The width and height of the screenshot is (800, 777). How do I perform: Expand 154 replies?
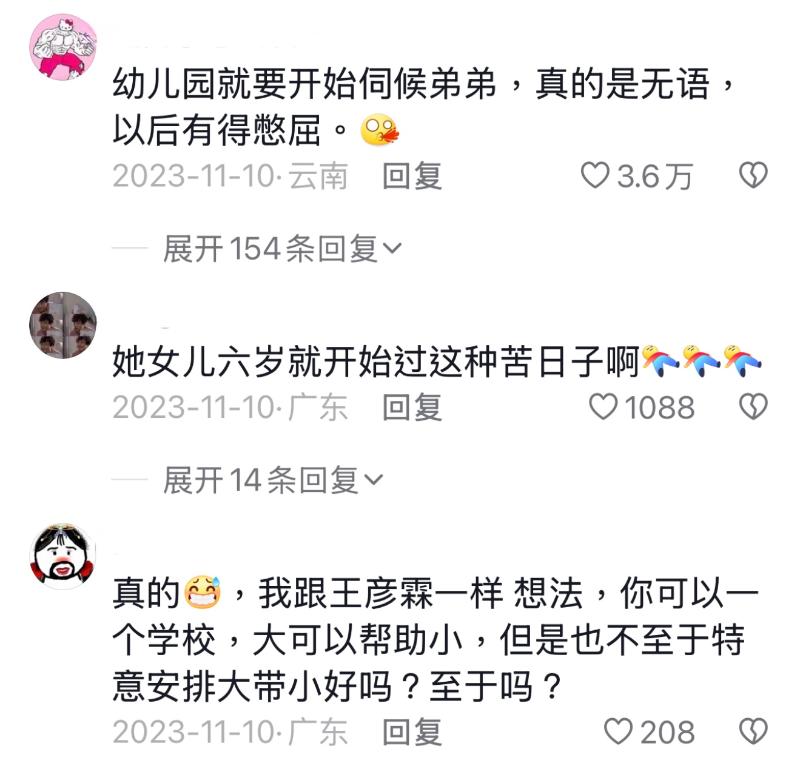[x=281, y=249]
